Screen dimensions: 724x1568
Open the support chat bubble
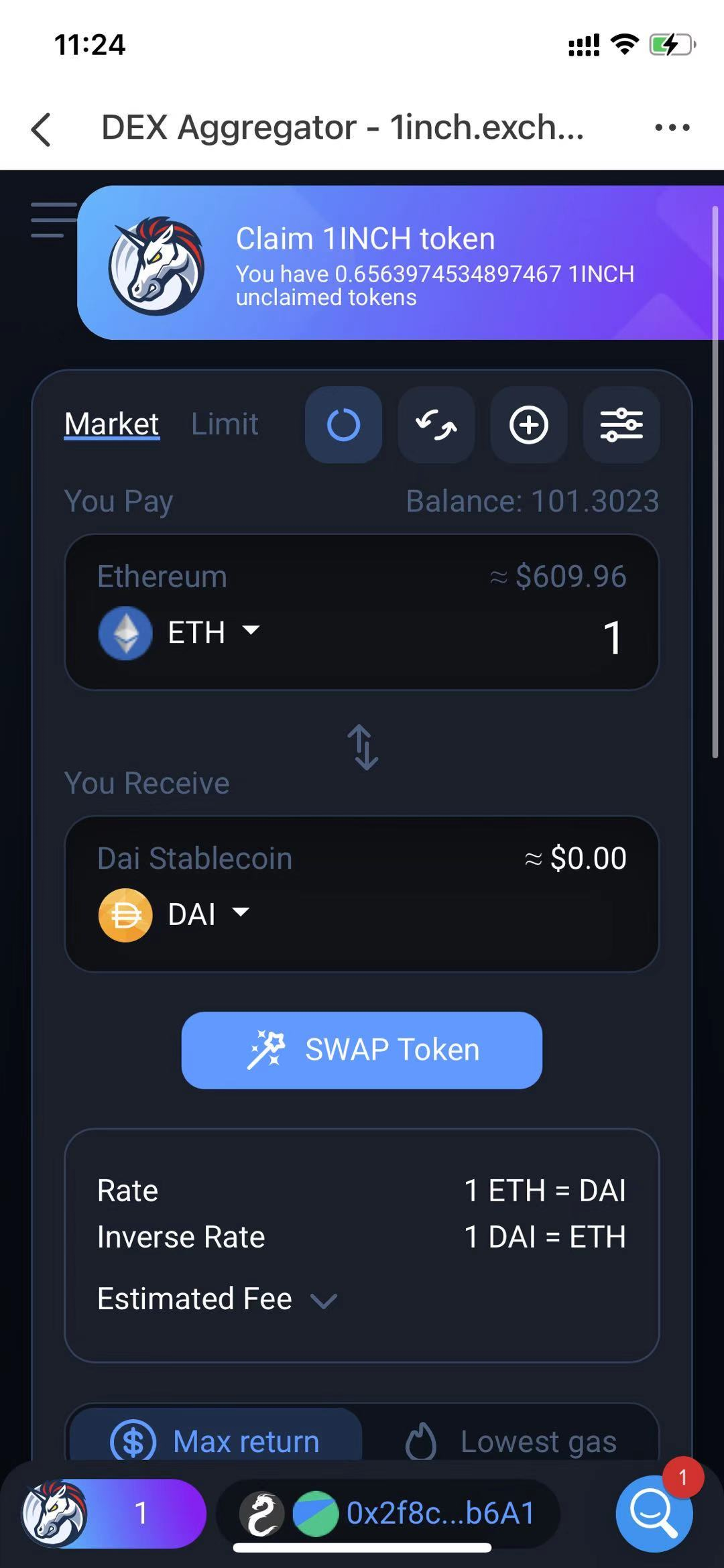tap(653, 1513)
